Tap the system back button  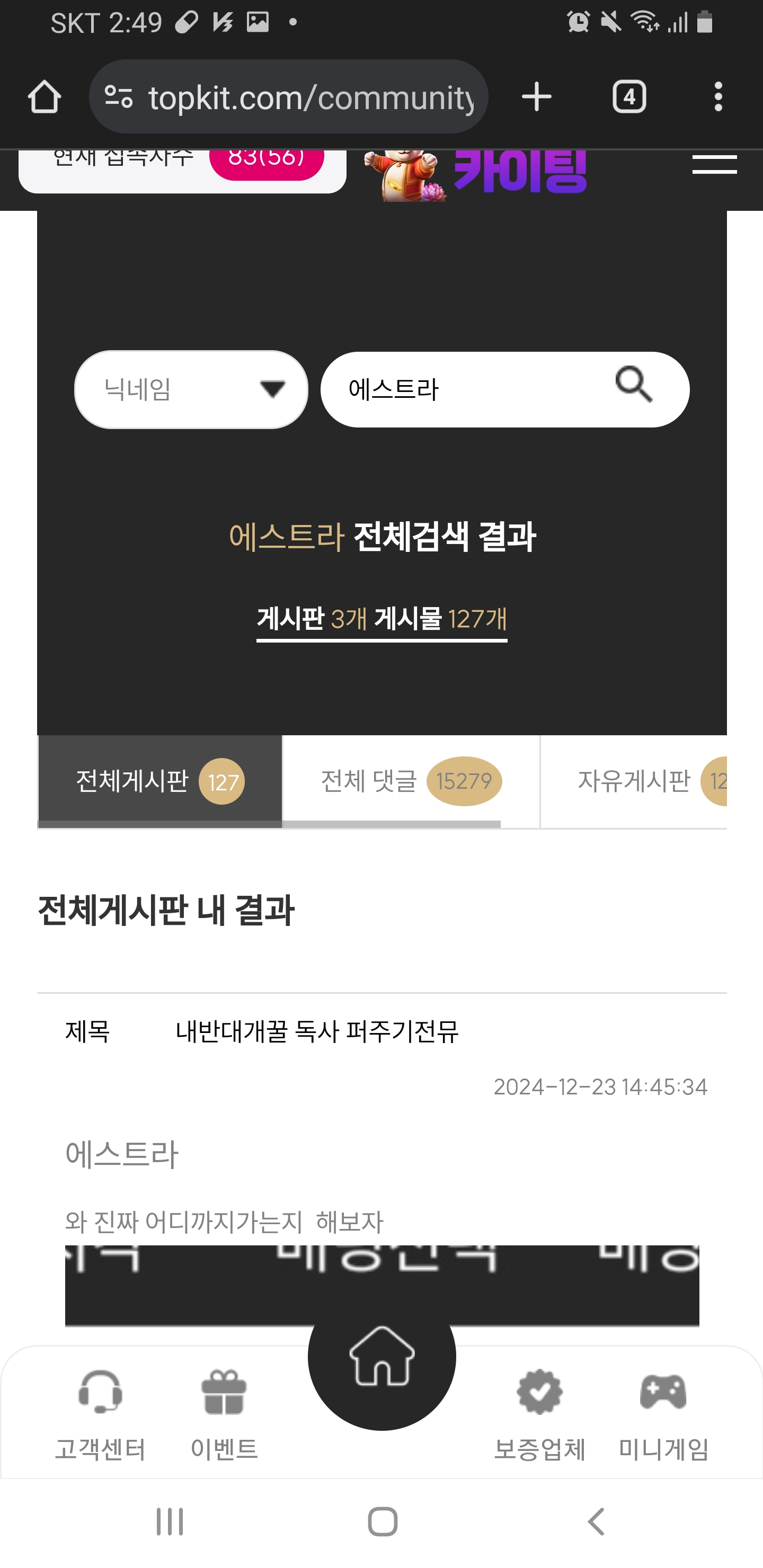tap(596, 1522)
